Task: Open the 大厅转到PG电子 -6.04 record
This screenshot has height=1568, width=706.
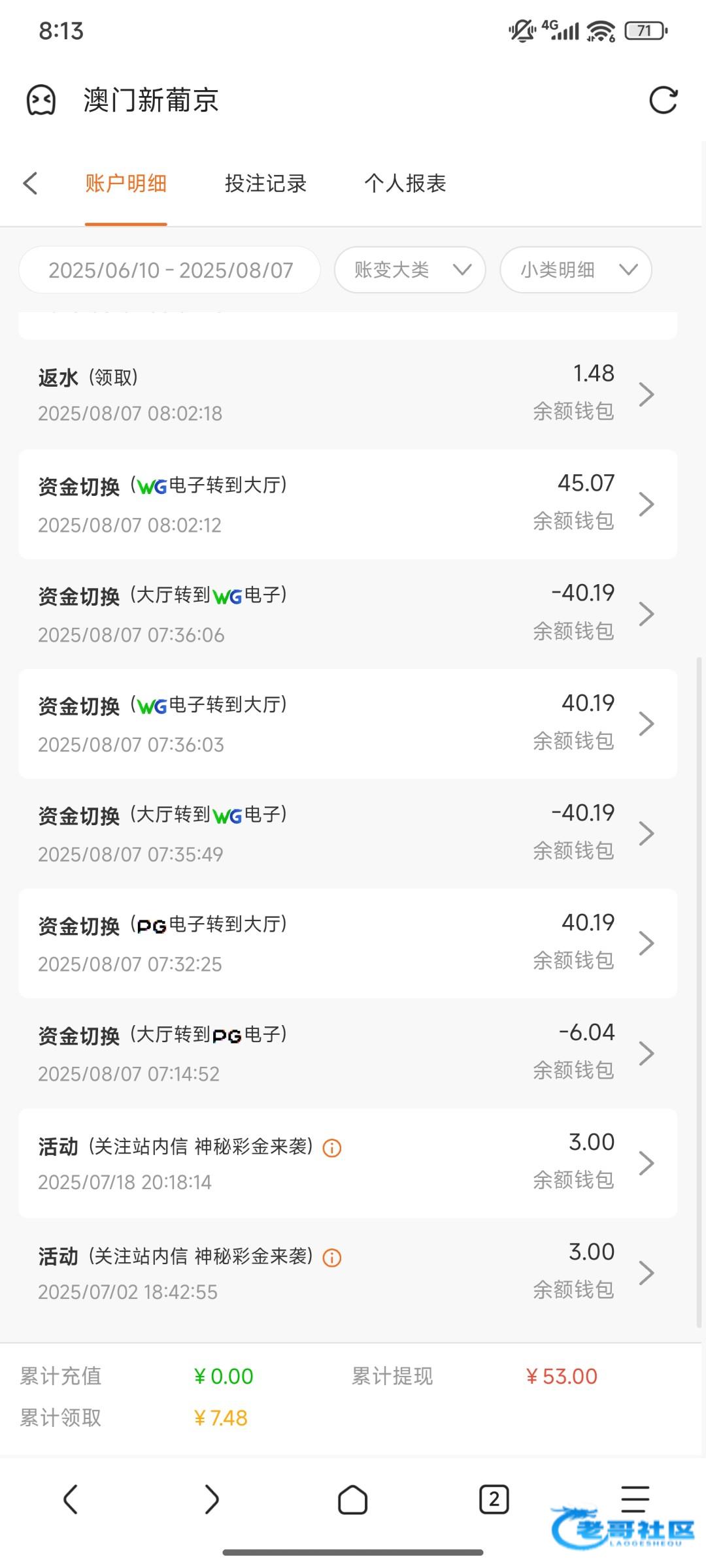Action: (x=348, y=1053)
